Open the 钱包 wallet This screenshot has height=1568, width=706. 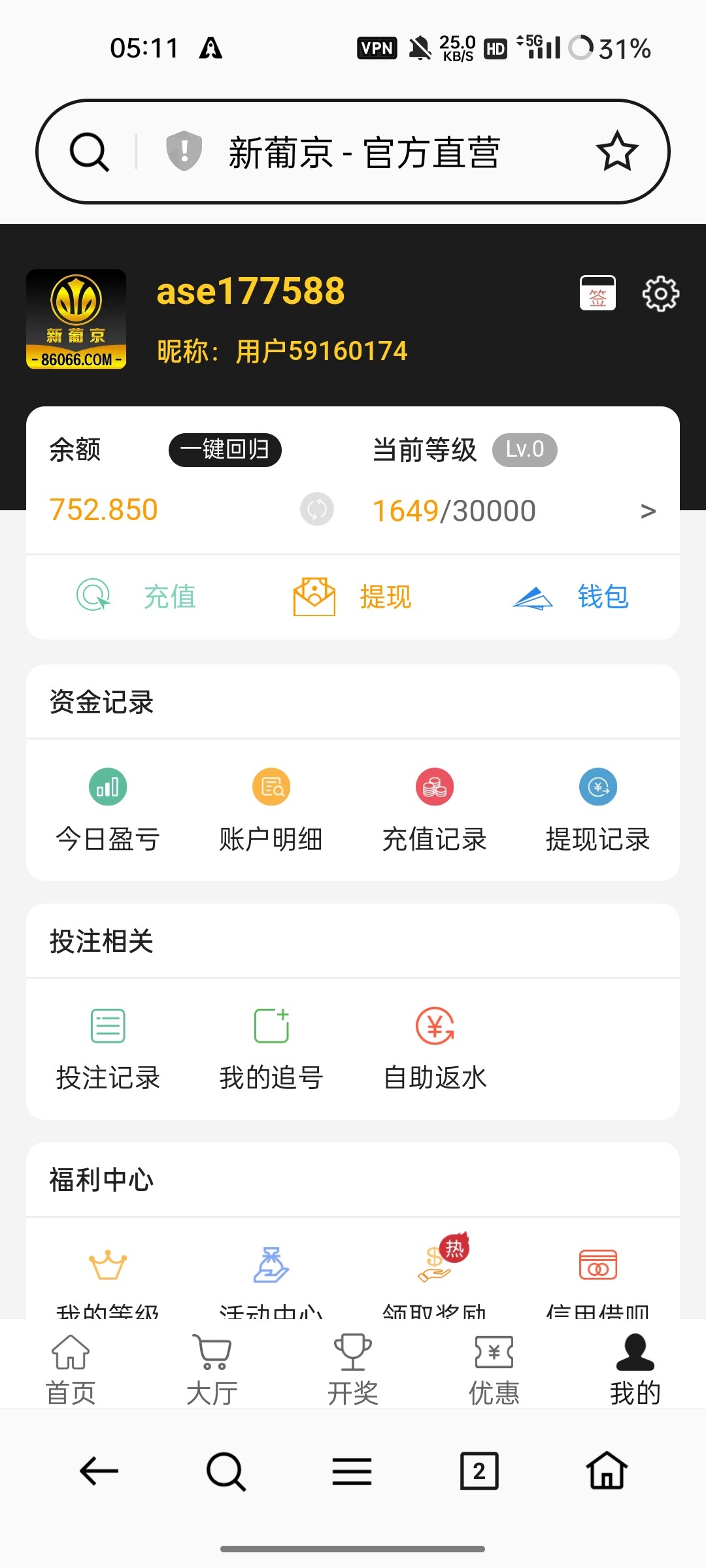(x=570, y=596)
